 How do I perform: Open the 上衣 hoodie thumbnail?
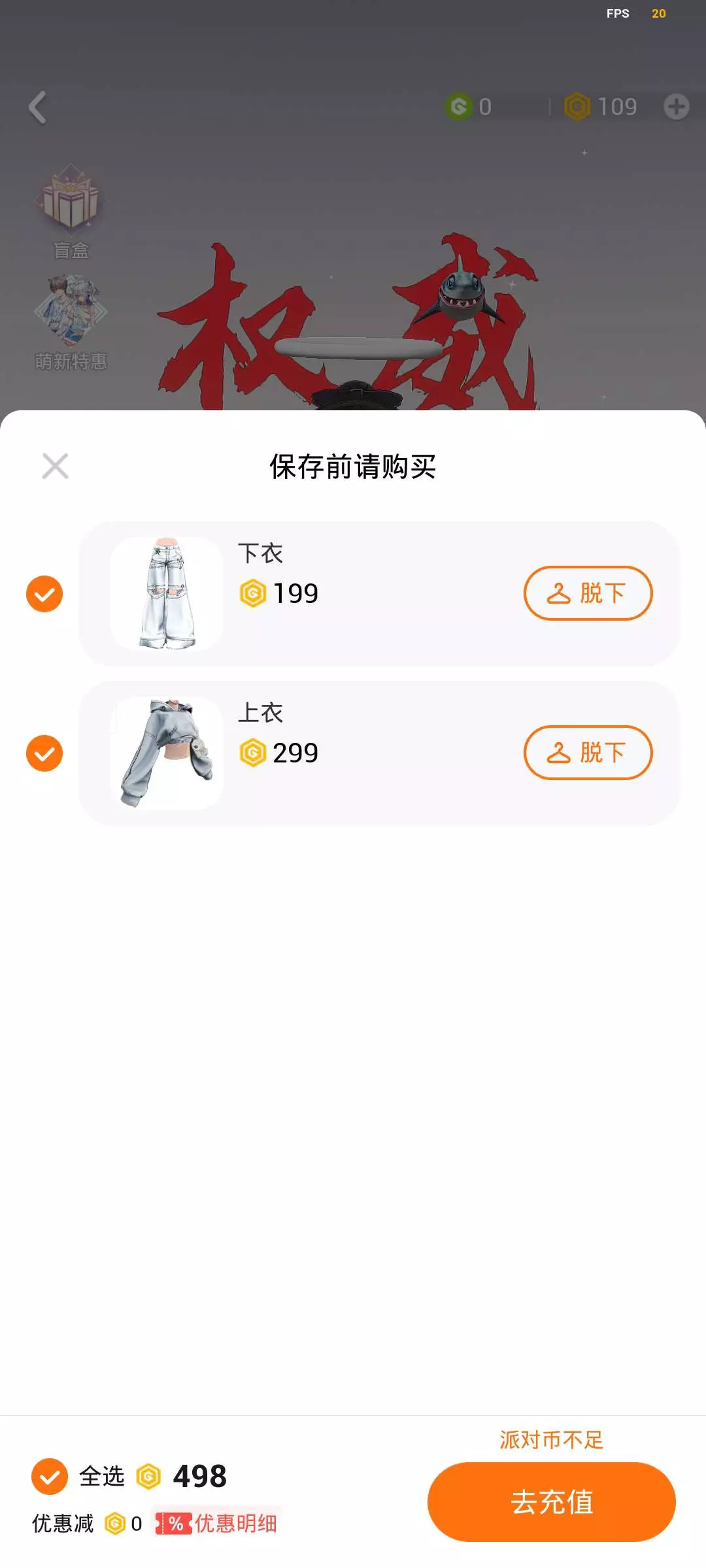pyautogui.click(x=167, y=753)
